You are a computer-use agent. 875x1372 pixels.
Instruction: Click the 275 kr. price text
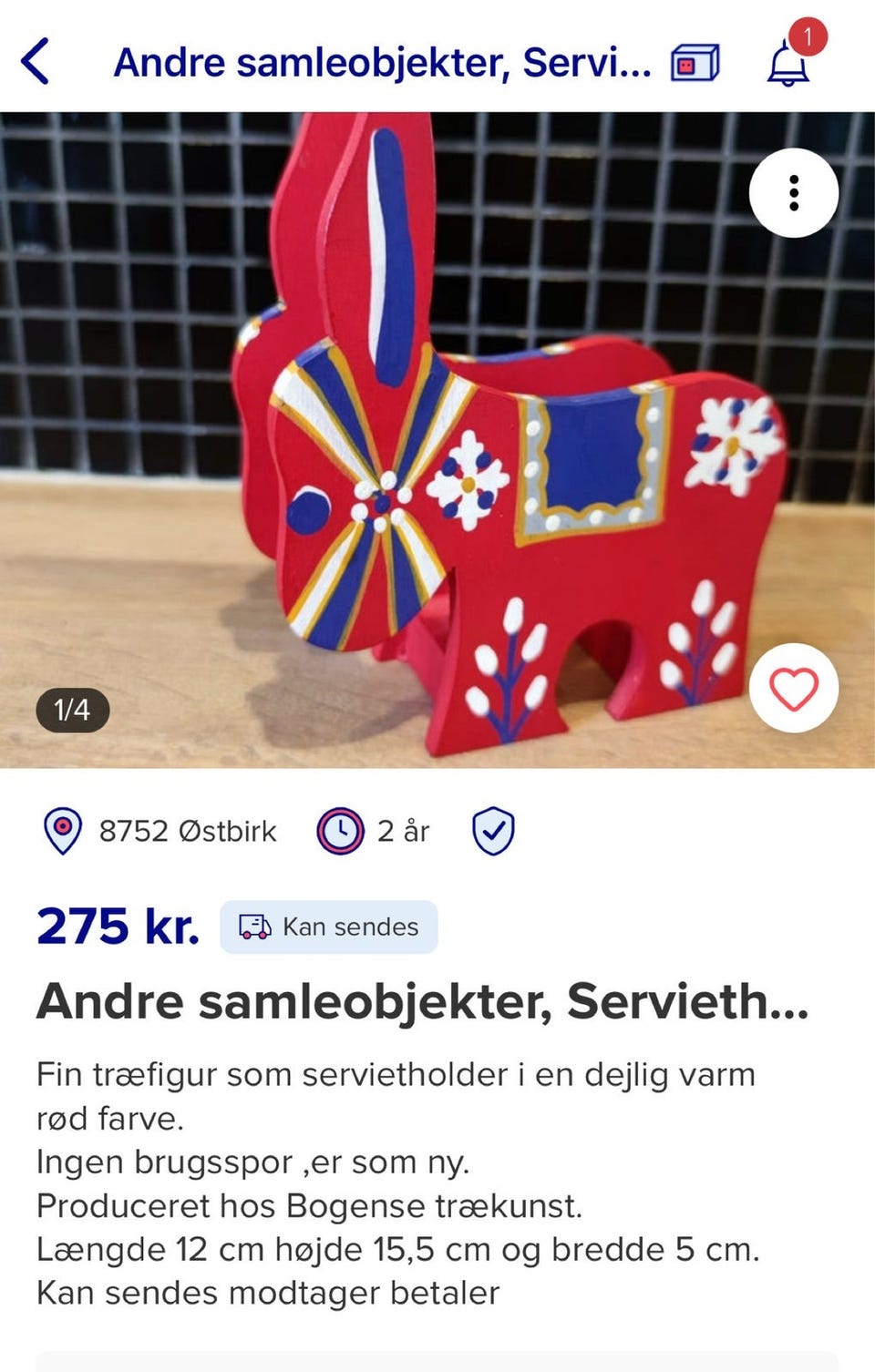click(117, 927)
